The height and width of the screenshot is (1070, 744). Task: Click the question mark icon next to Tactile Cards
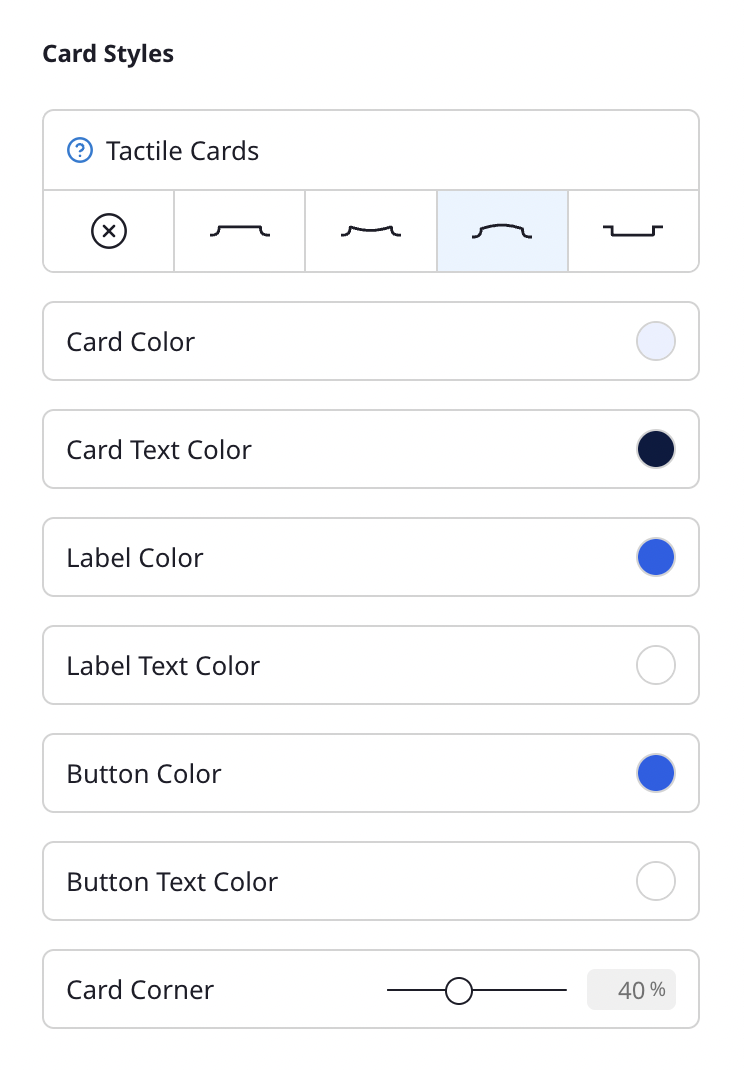79,150
